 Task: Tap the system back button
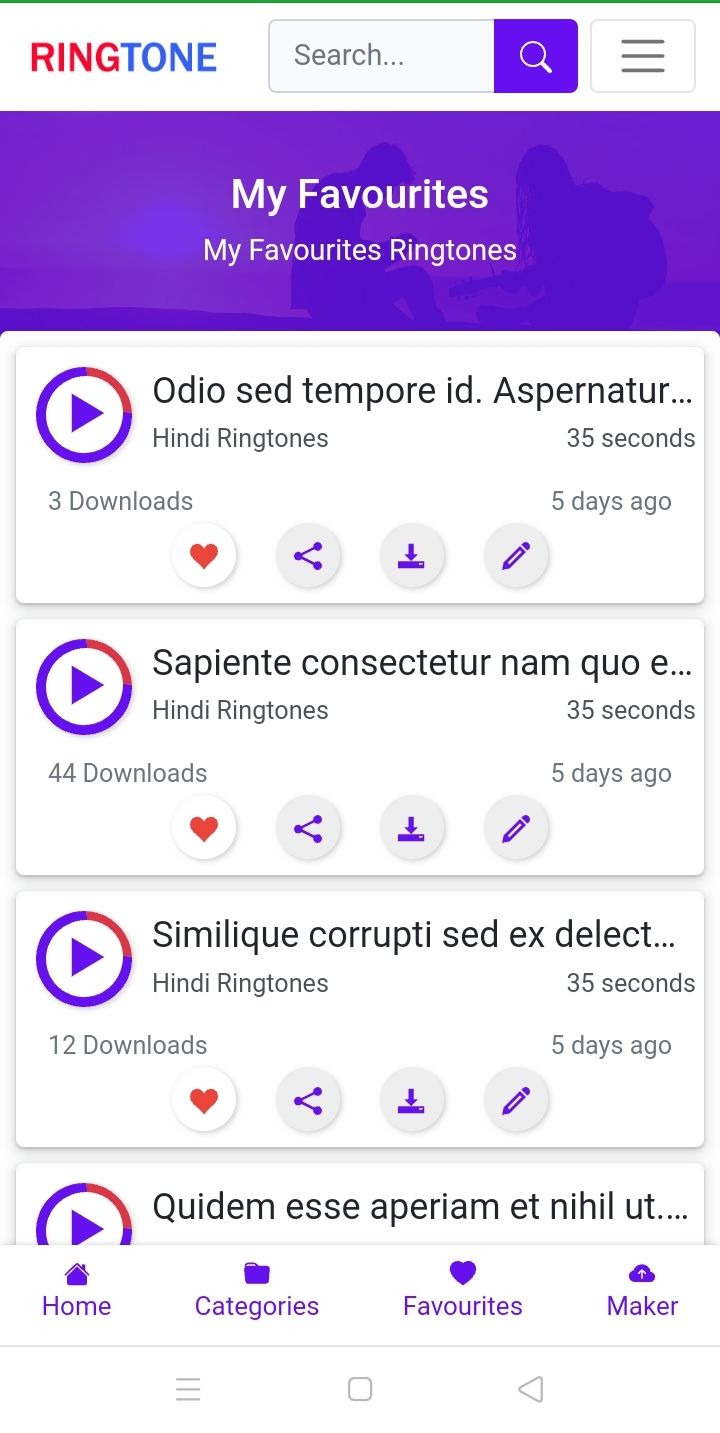[x=531, y=1389]
